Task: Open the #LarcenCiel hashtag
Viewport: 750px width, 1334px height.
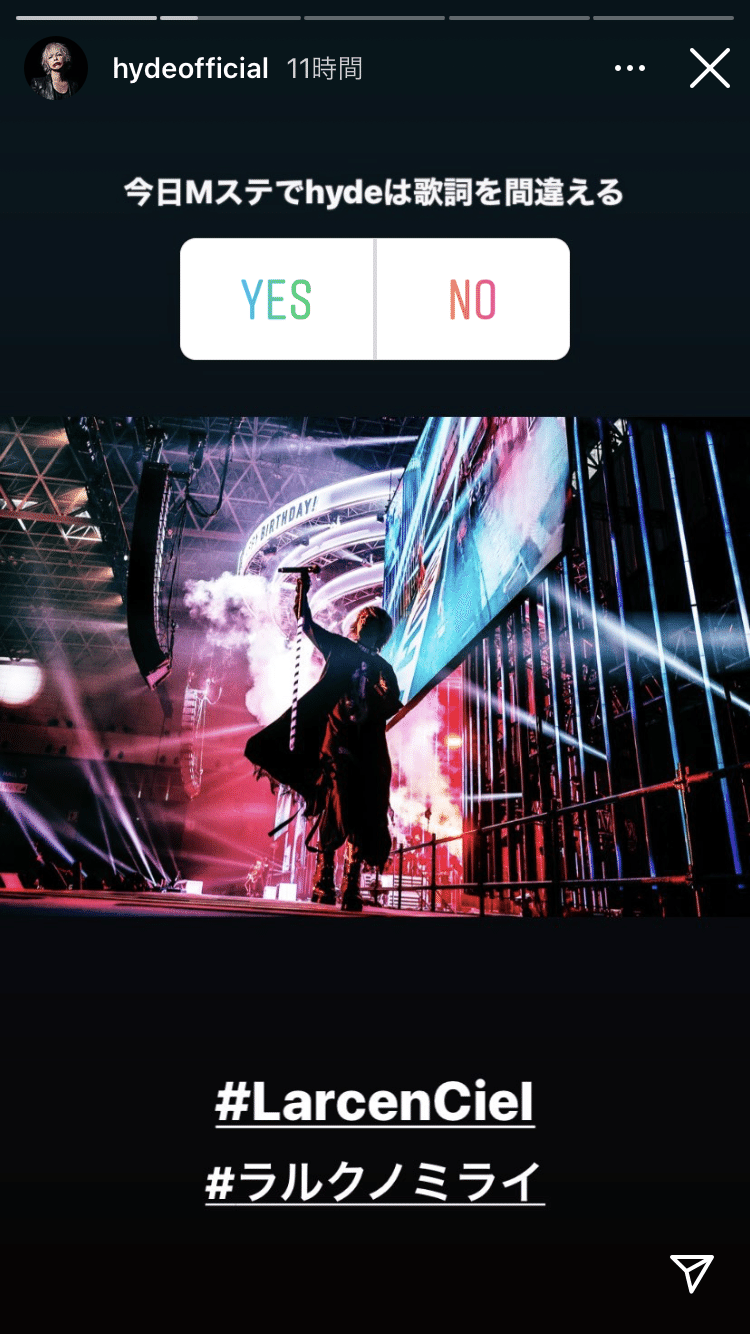Action: [x=375, y=1103]
